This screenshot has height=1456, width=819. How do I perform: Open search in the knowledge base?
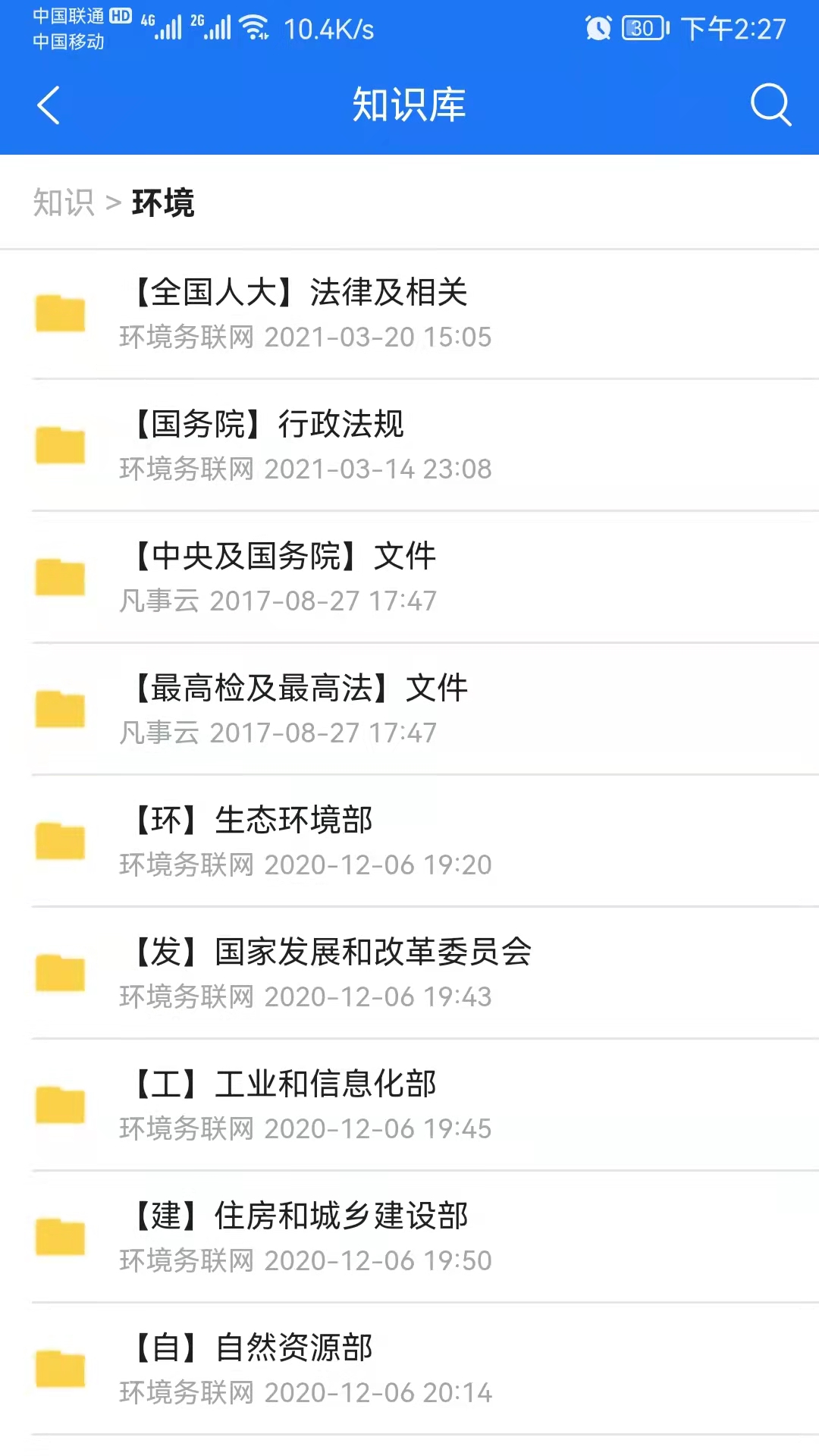[770, 105]
